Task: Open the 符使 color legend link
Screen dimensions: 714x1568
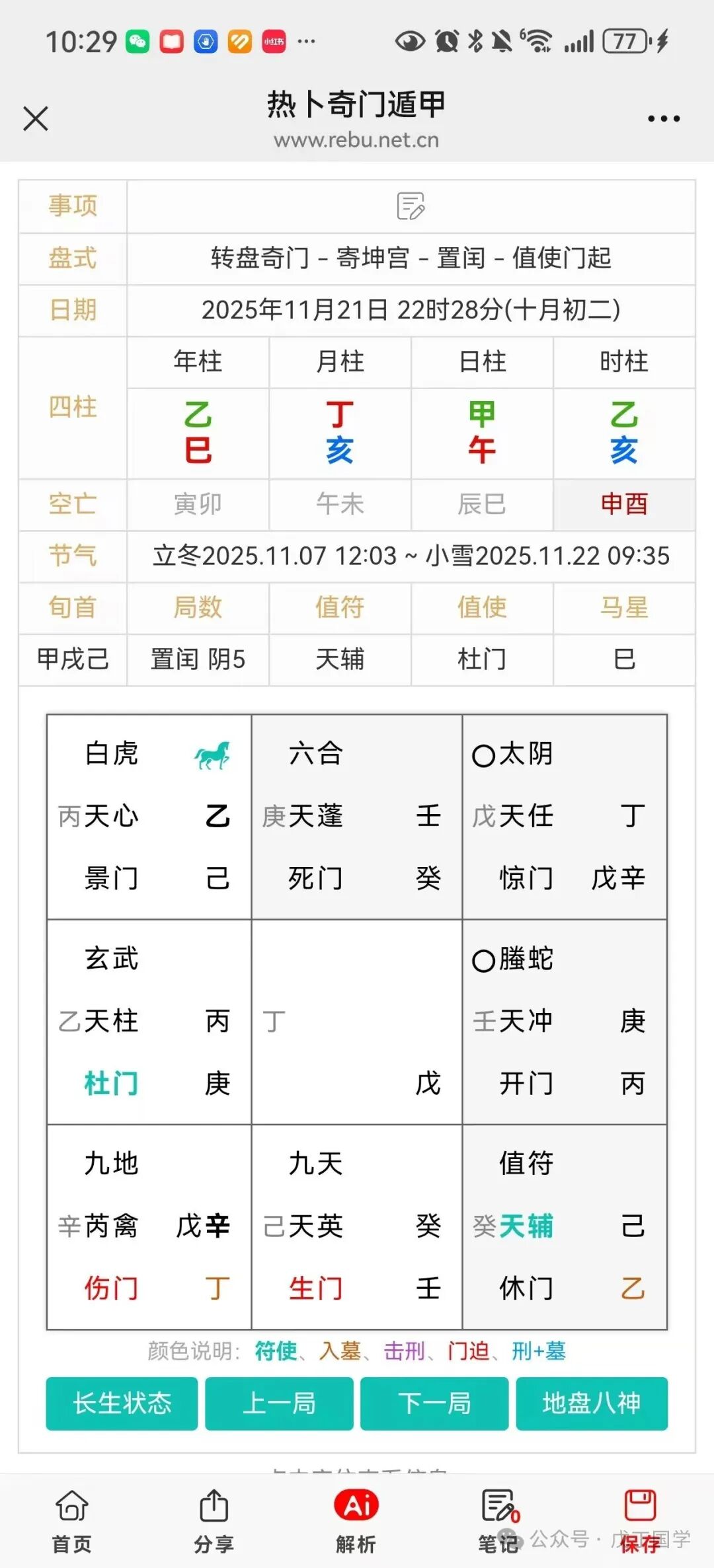Action: click(277, 1351)
